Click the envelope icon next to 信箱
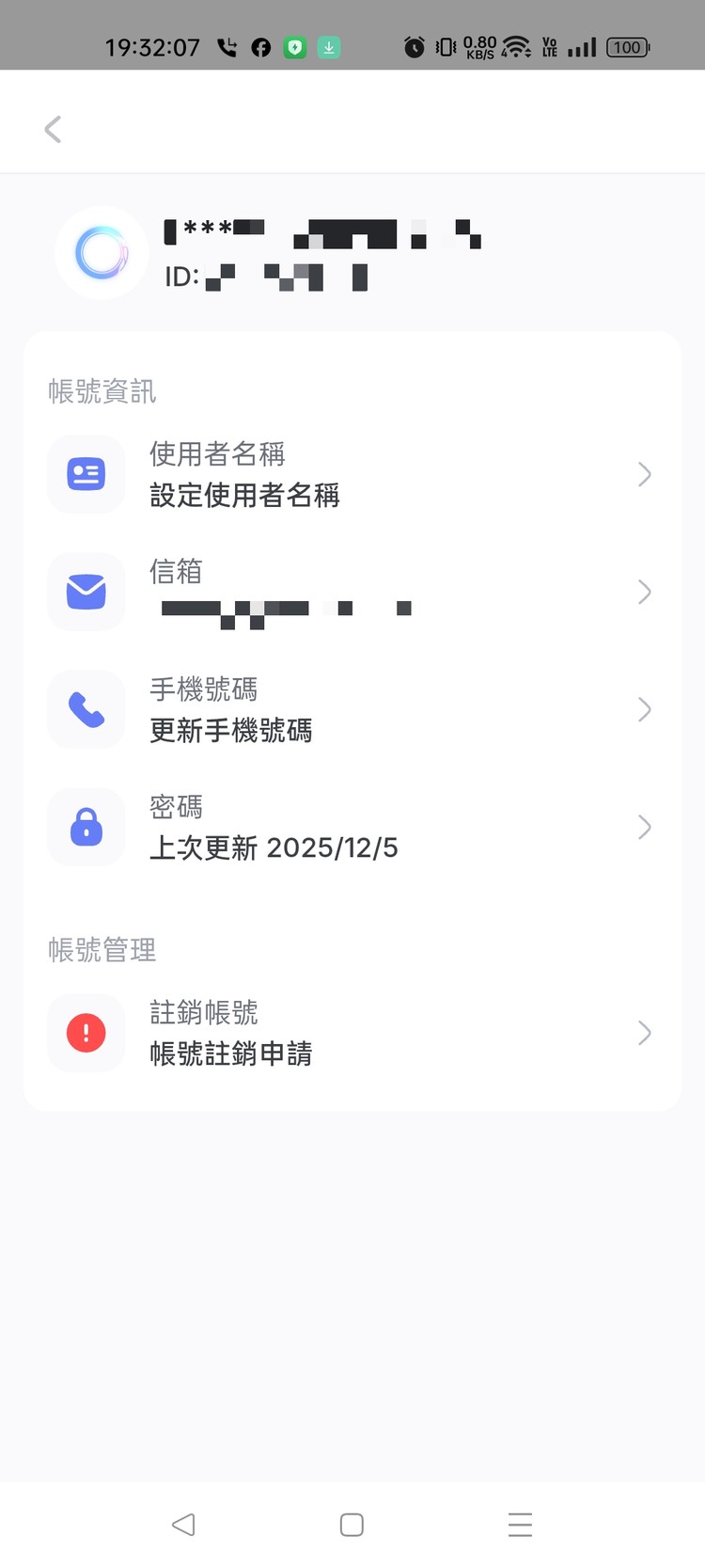The width and height of the screenshot is (705, 1568). pyautogui.click(x=86, y=592)
